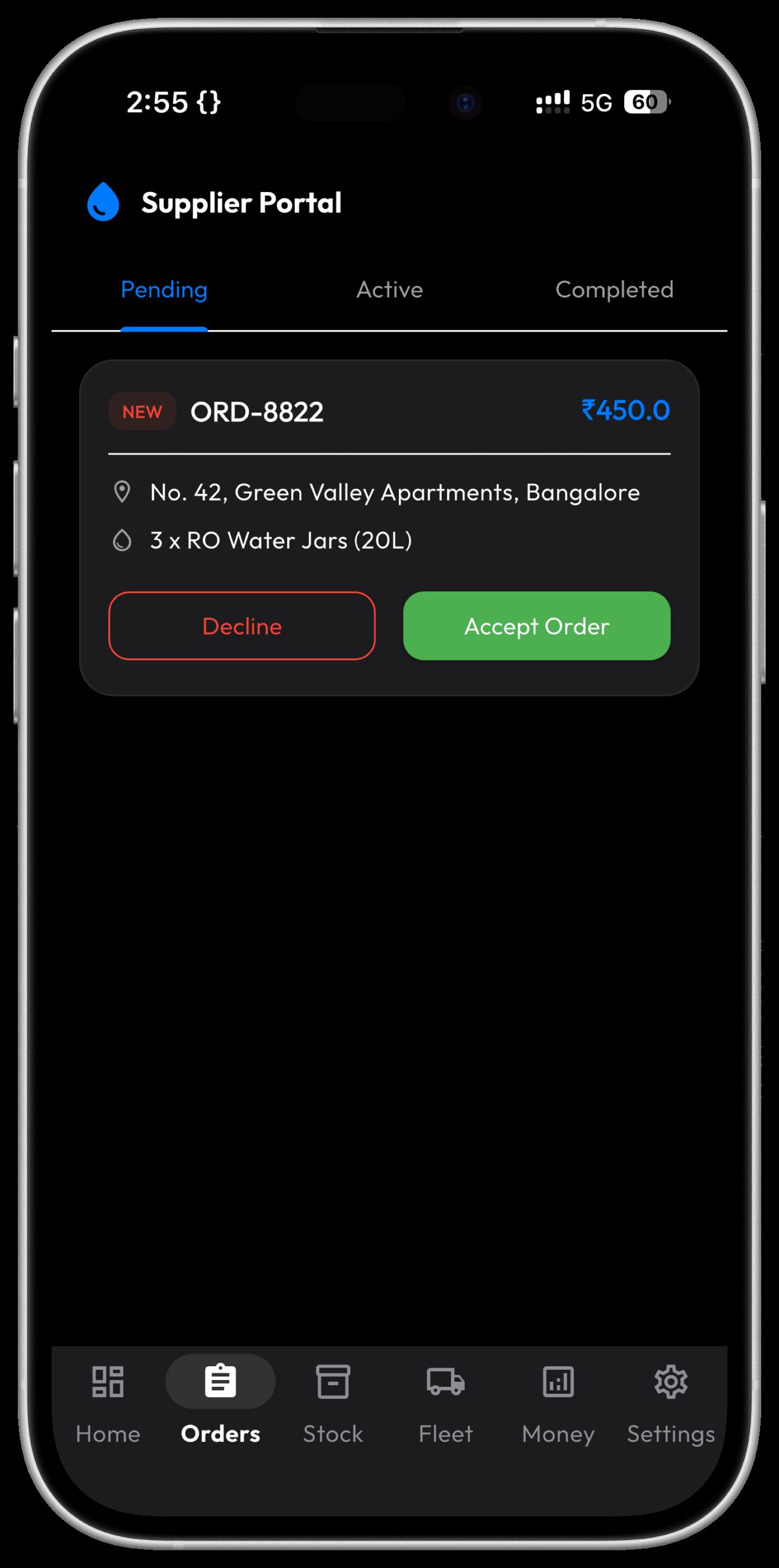Switch to the Pending tab
The image size is (779, 1568).
(164, 291)
